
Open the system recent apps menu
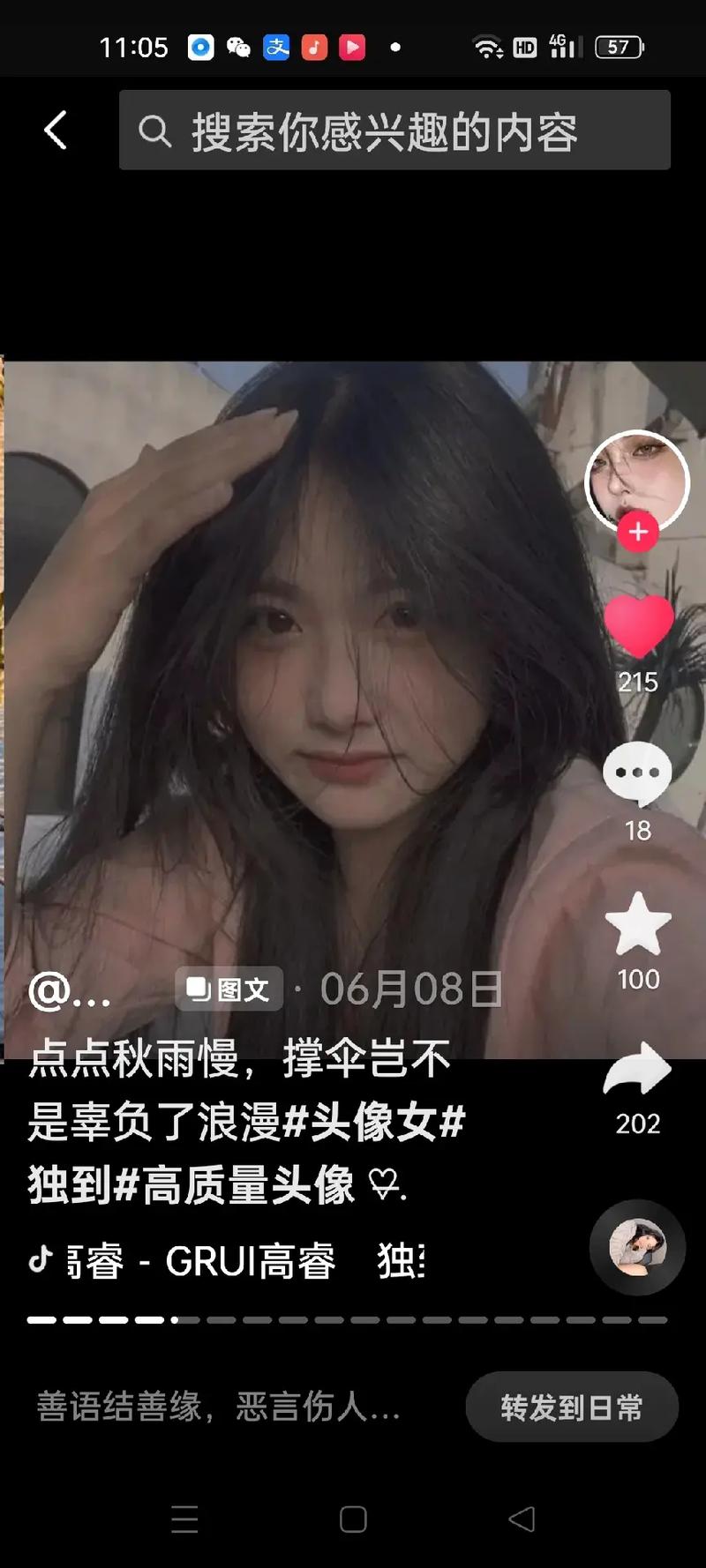(x=184, y=1519)
